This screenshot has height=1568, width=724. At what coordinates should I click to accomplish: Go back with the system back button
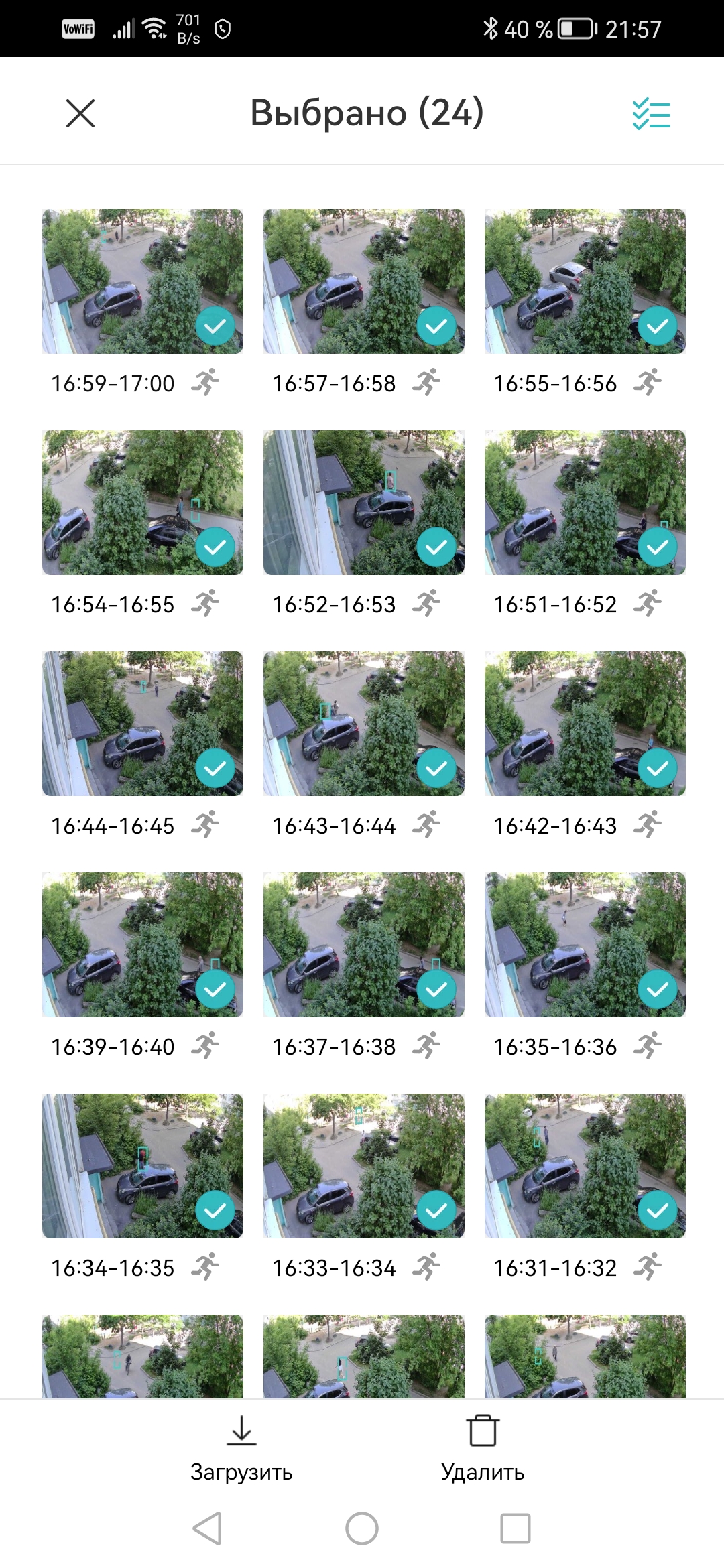click(x=207, y=1528)
